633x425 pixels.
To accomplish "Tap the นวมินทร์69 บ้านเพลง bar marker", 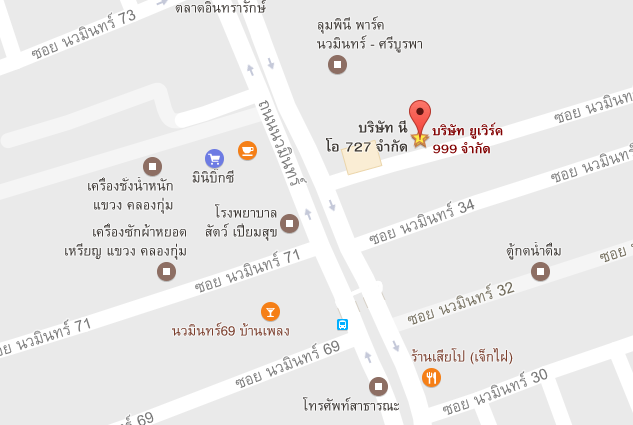I will [x=269, y=311].
